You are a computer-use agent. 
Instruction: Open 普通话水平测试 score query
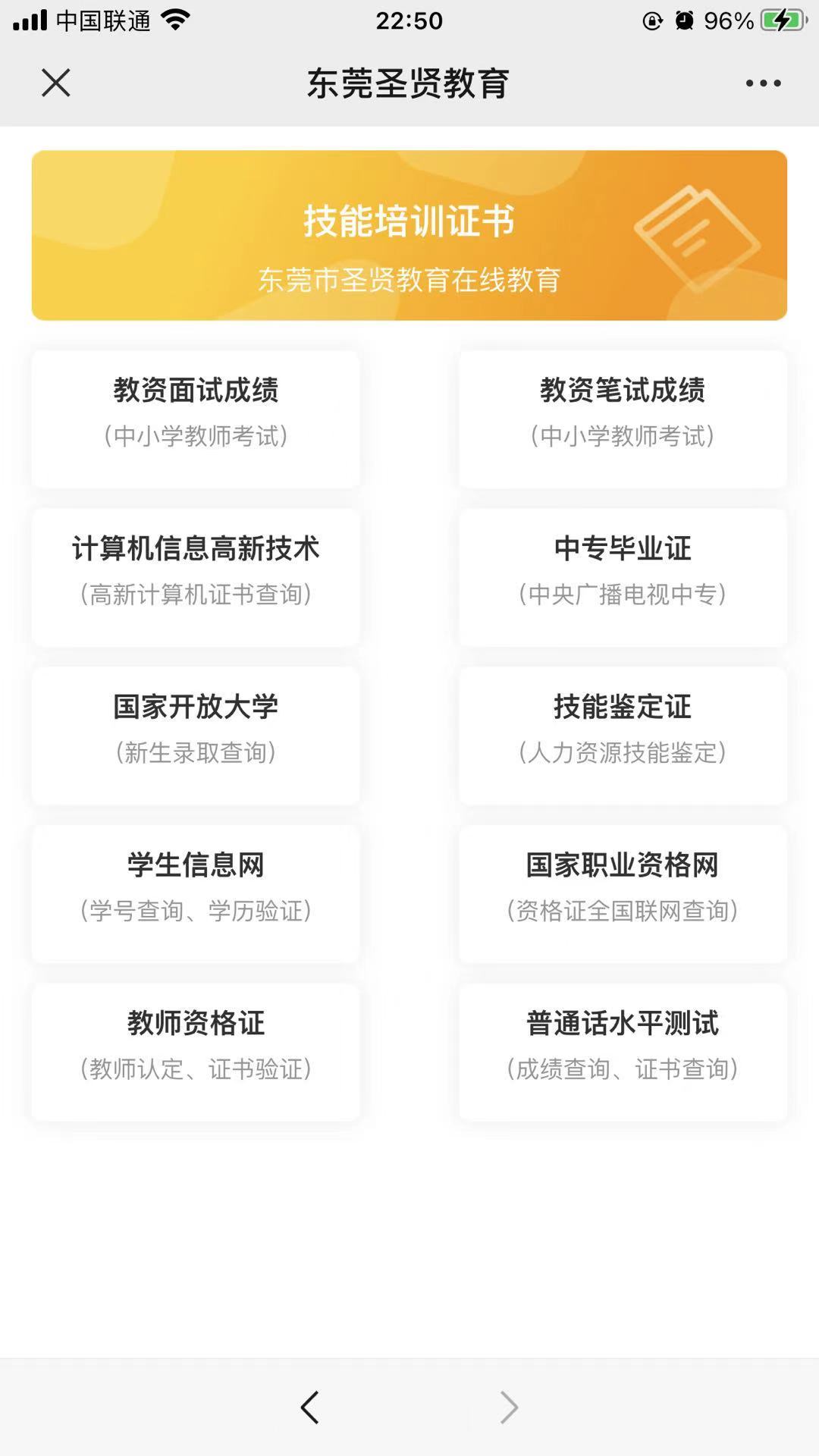(622, 1050)
